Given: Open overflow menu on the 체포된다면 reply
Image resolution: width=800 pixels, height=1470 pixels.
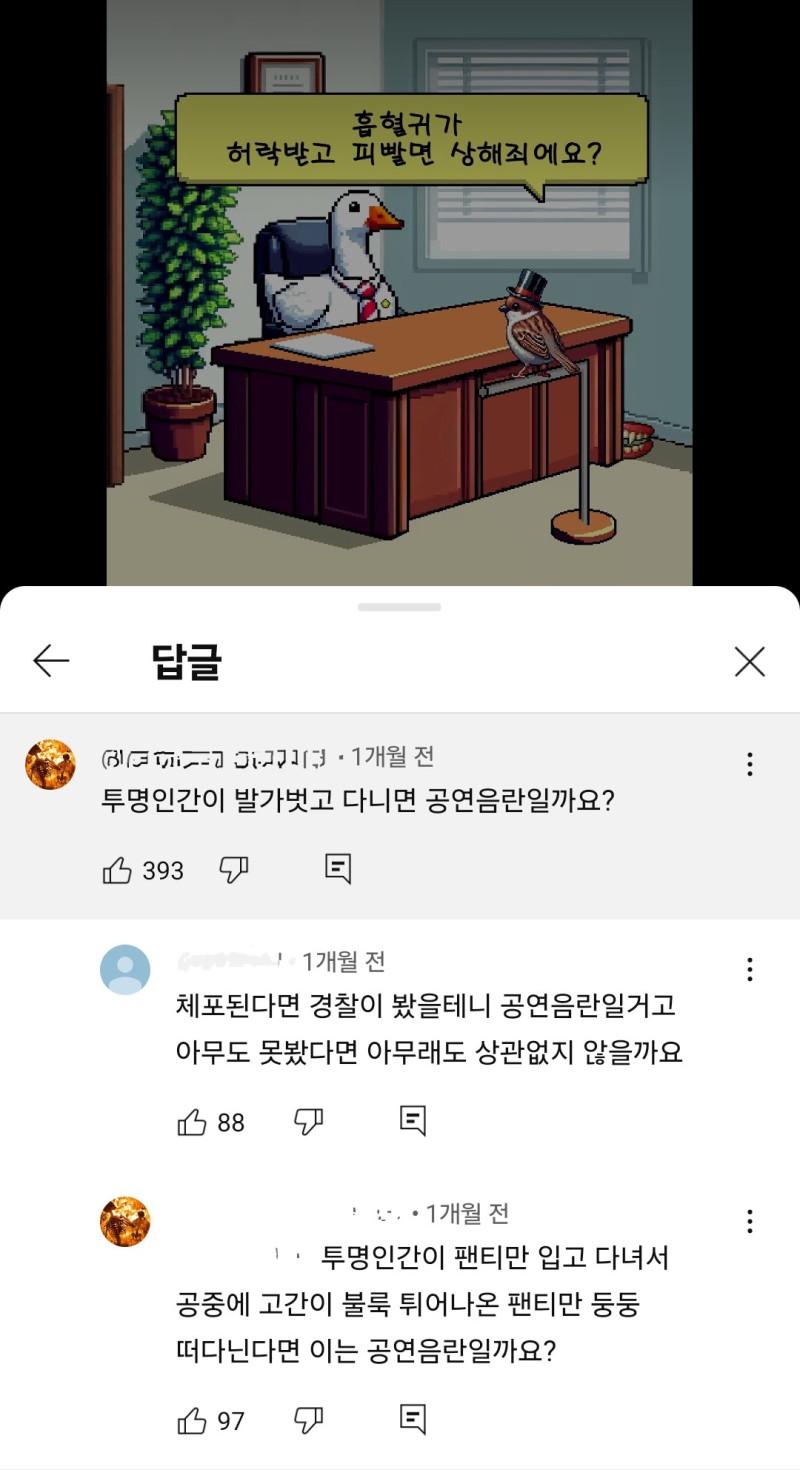Looking at the screenshot, I should (749, 969).
